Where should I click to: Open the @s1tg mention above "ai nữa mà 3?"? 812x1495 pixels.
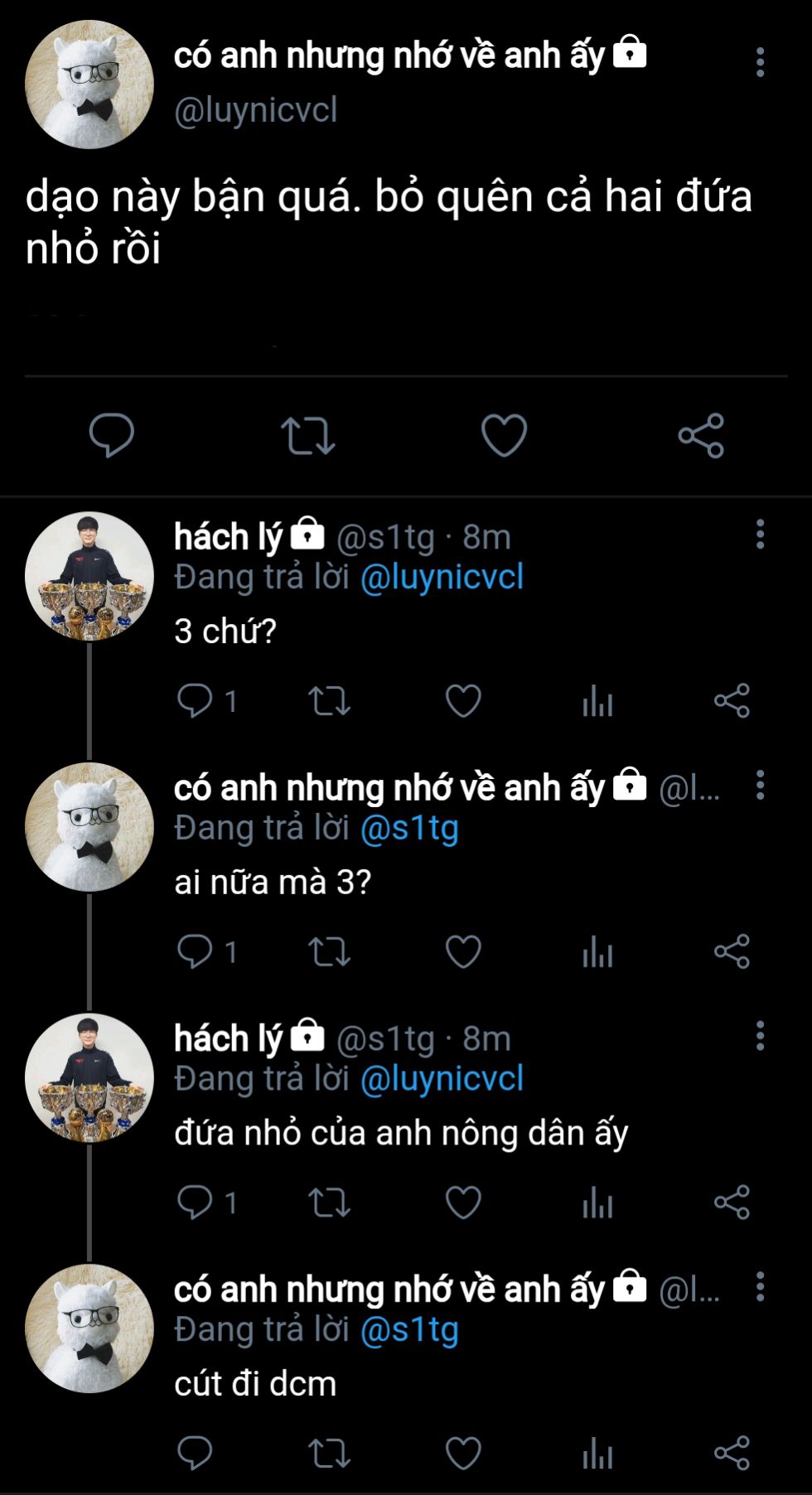[x=409, y=828]
